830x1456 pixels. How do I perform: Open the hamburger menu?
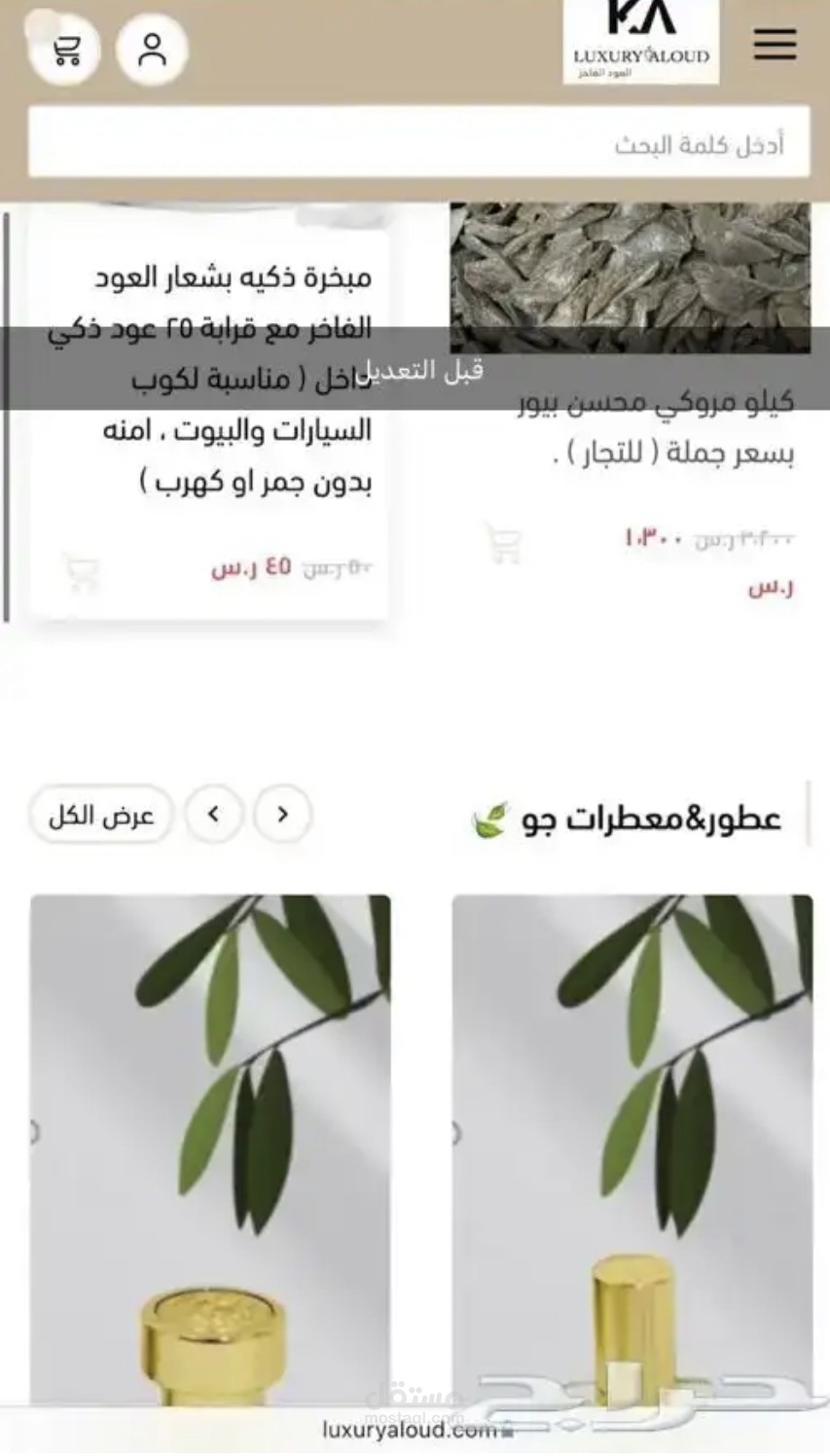tap(775, 44)
